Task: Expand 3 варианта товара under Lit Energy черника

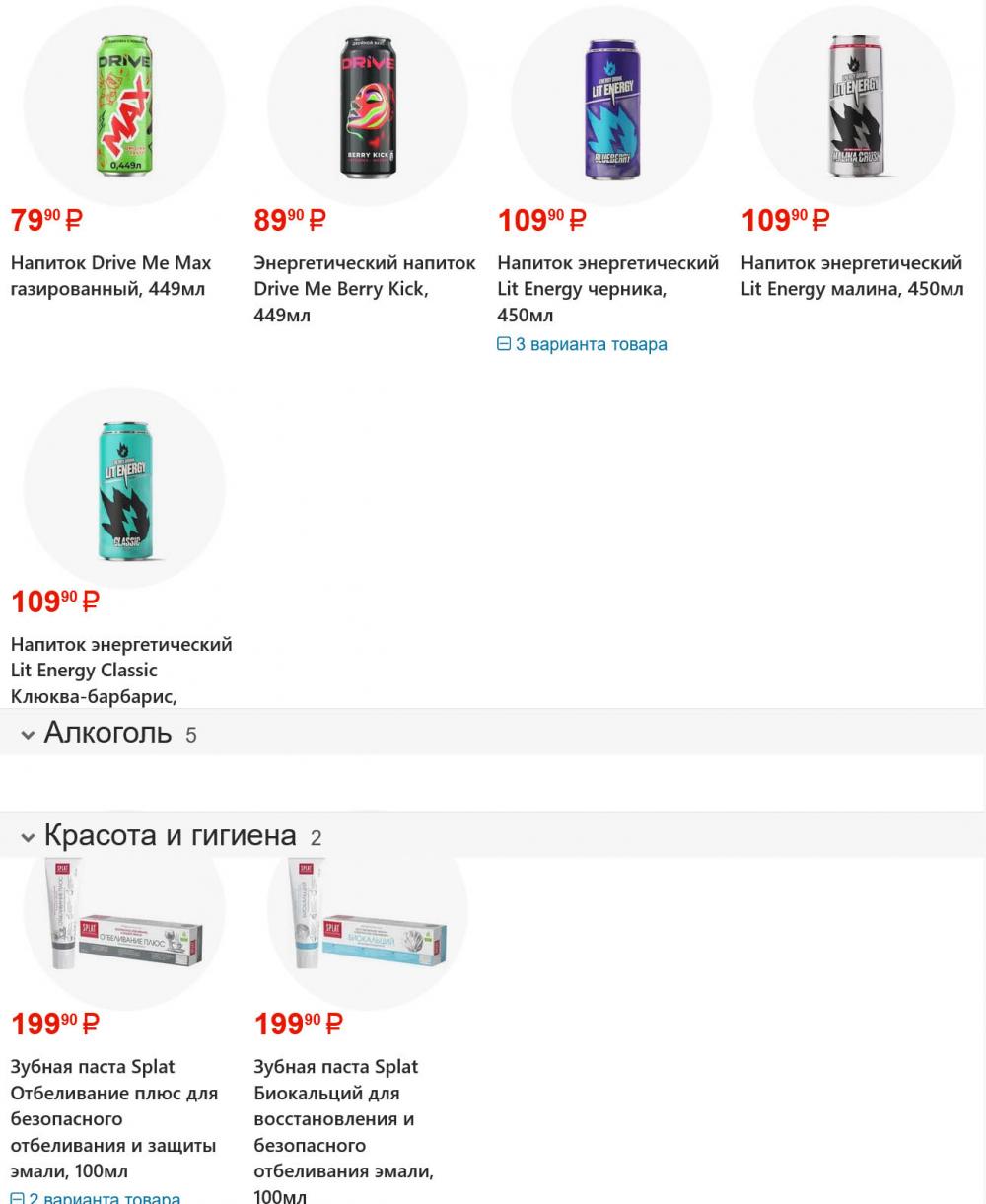Action: click(x=582, y=344)
